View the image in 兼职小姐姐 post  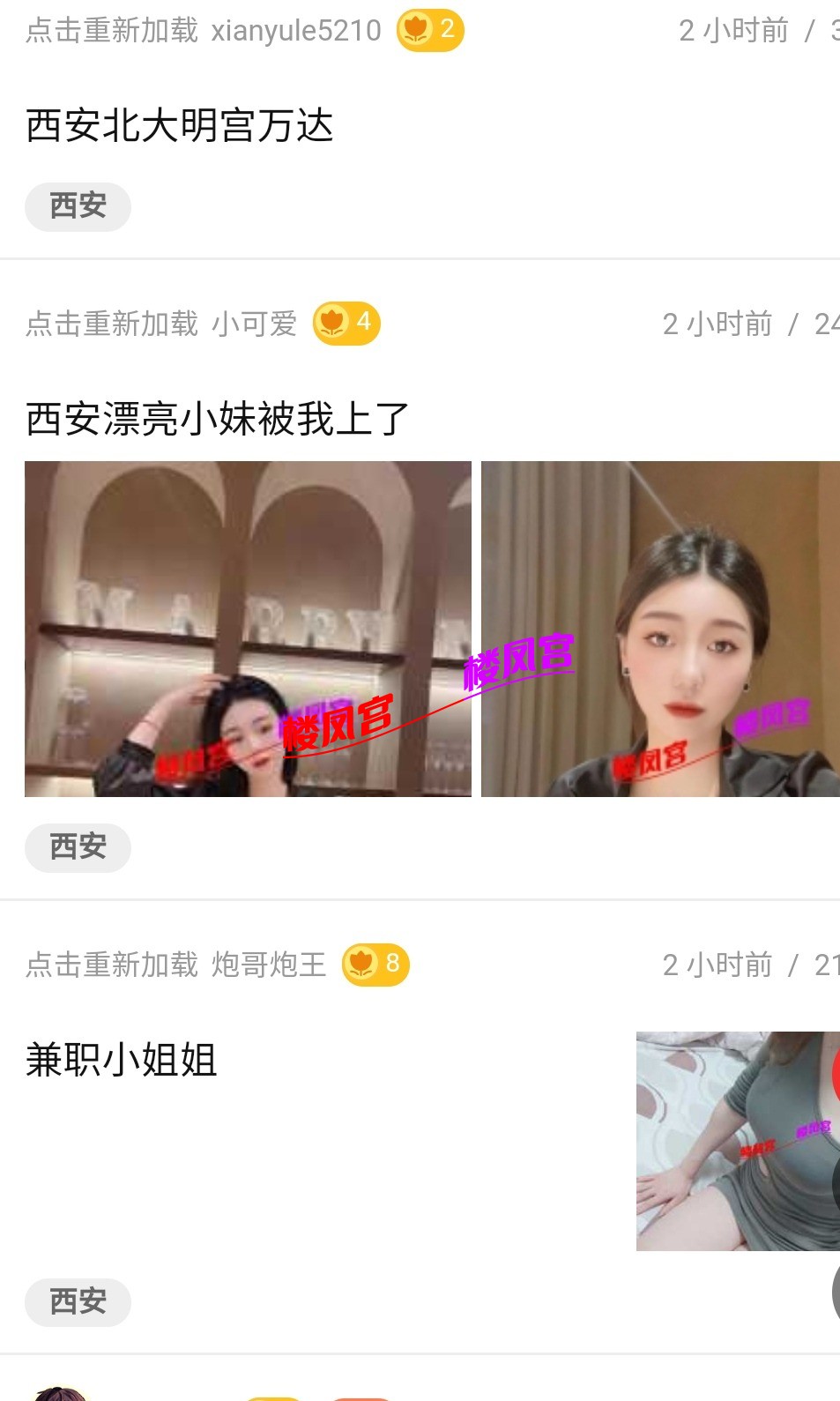737,1141
